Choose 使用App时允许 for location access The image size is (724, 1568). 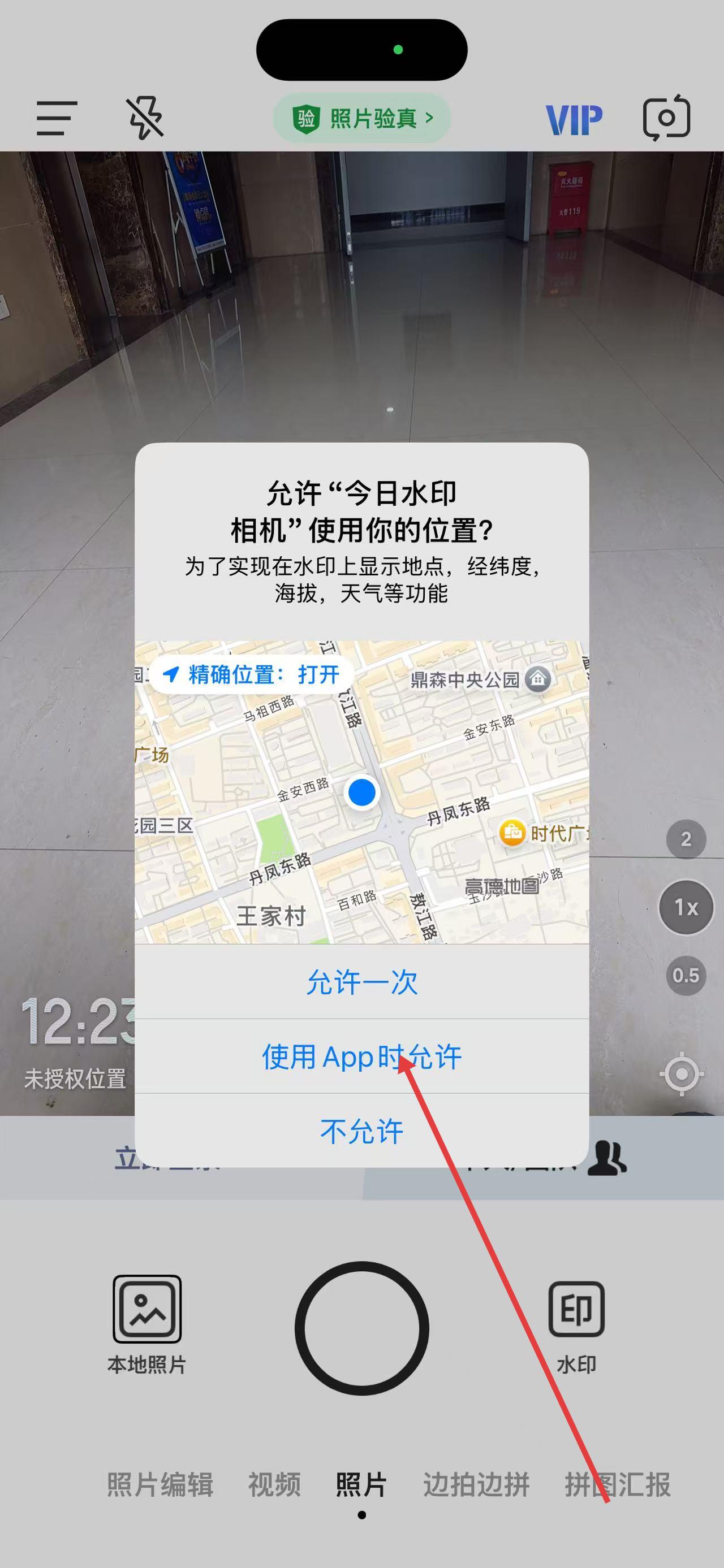coord(361,1056)
